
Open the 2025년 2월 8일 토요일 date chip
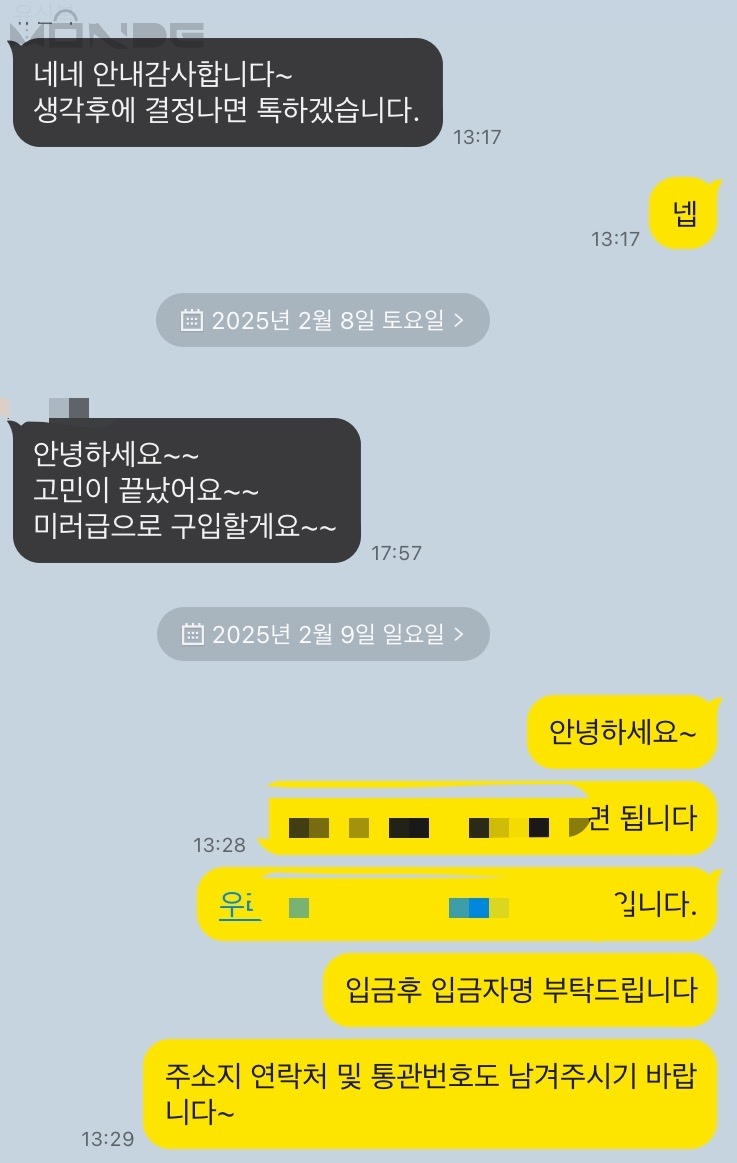tap(322, 320)
